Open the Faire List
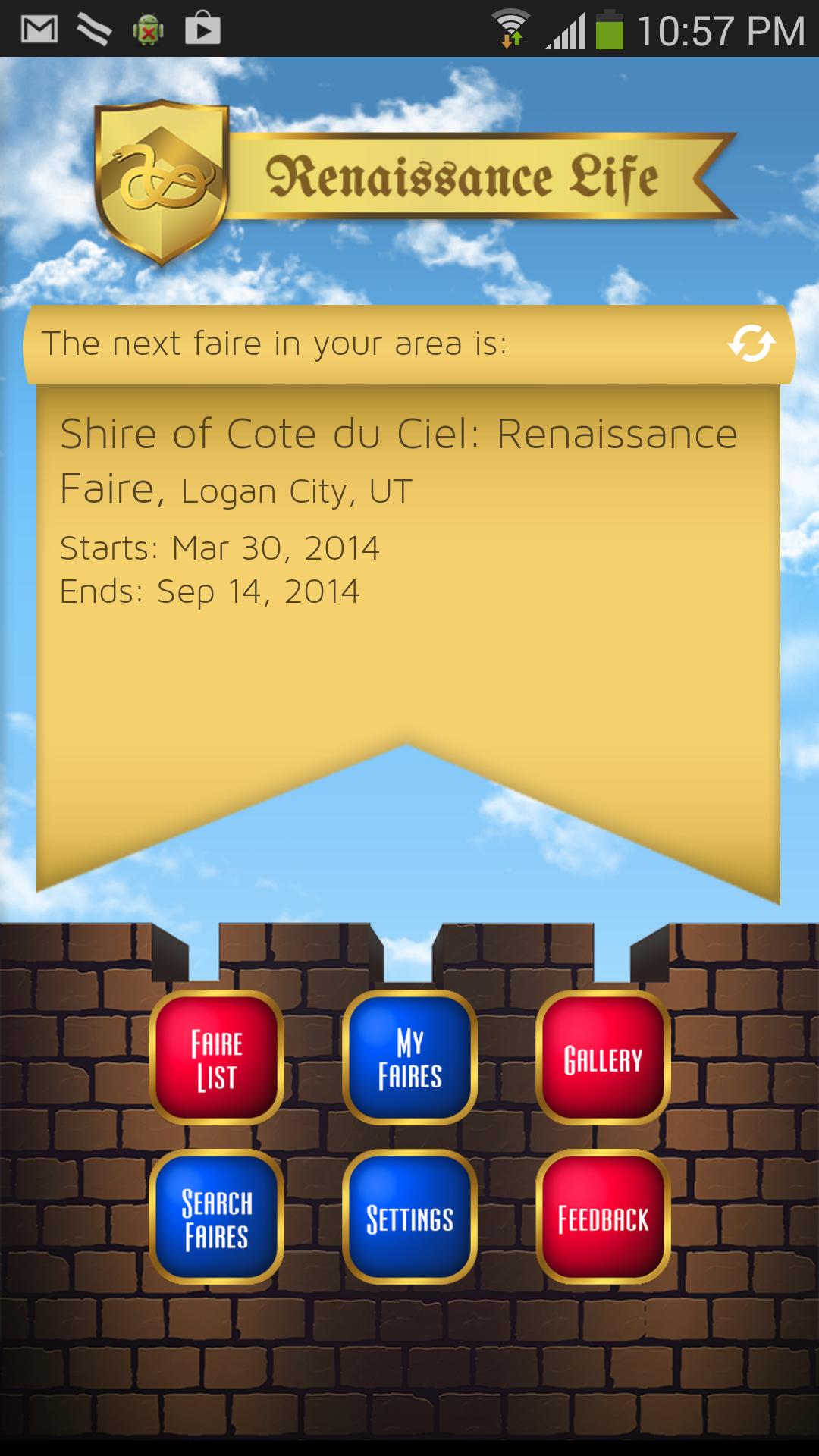 216,1059
